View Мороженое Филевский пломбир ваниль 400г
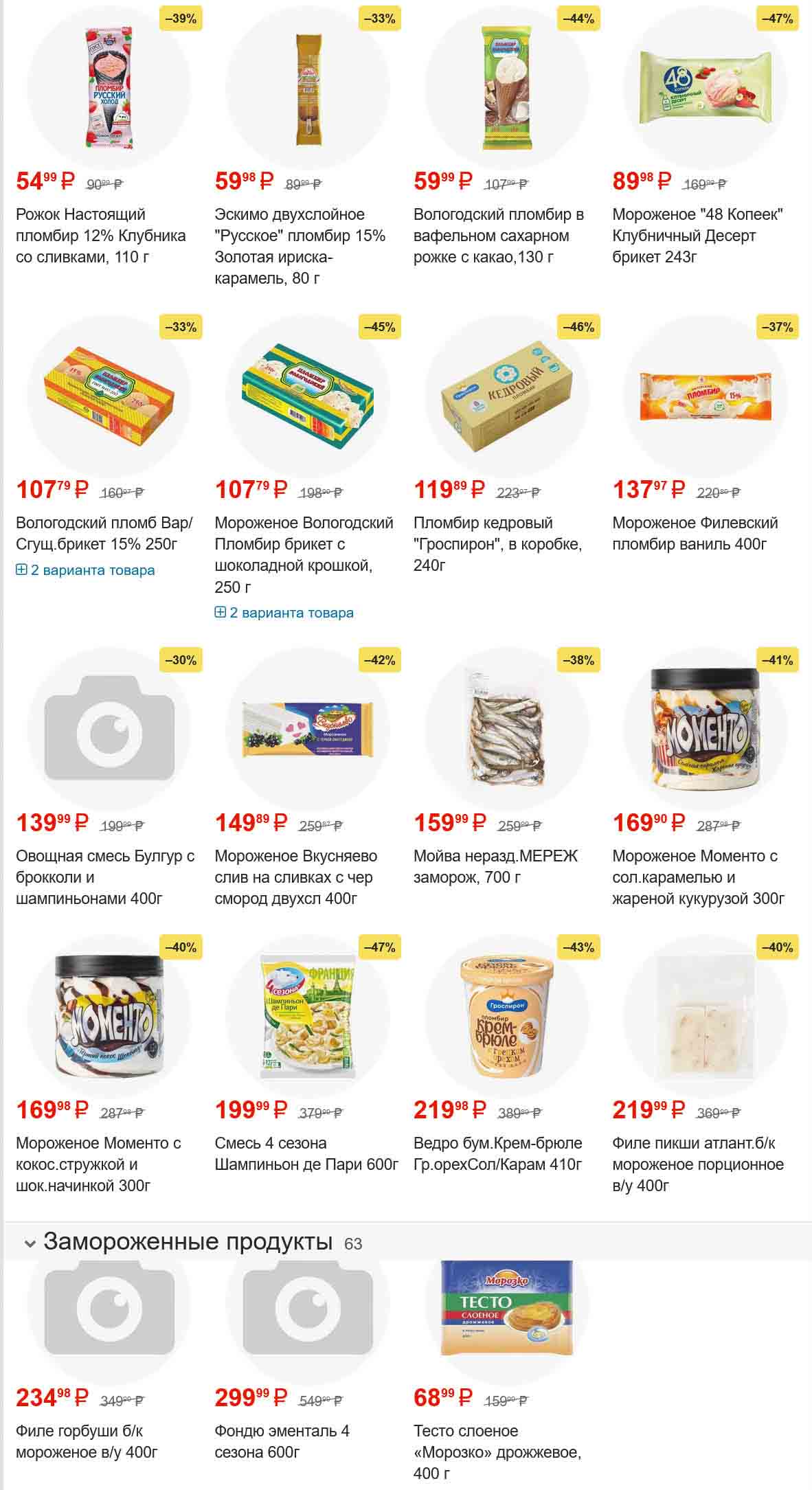The image size is (812, 1490). (x=695, y=534)
